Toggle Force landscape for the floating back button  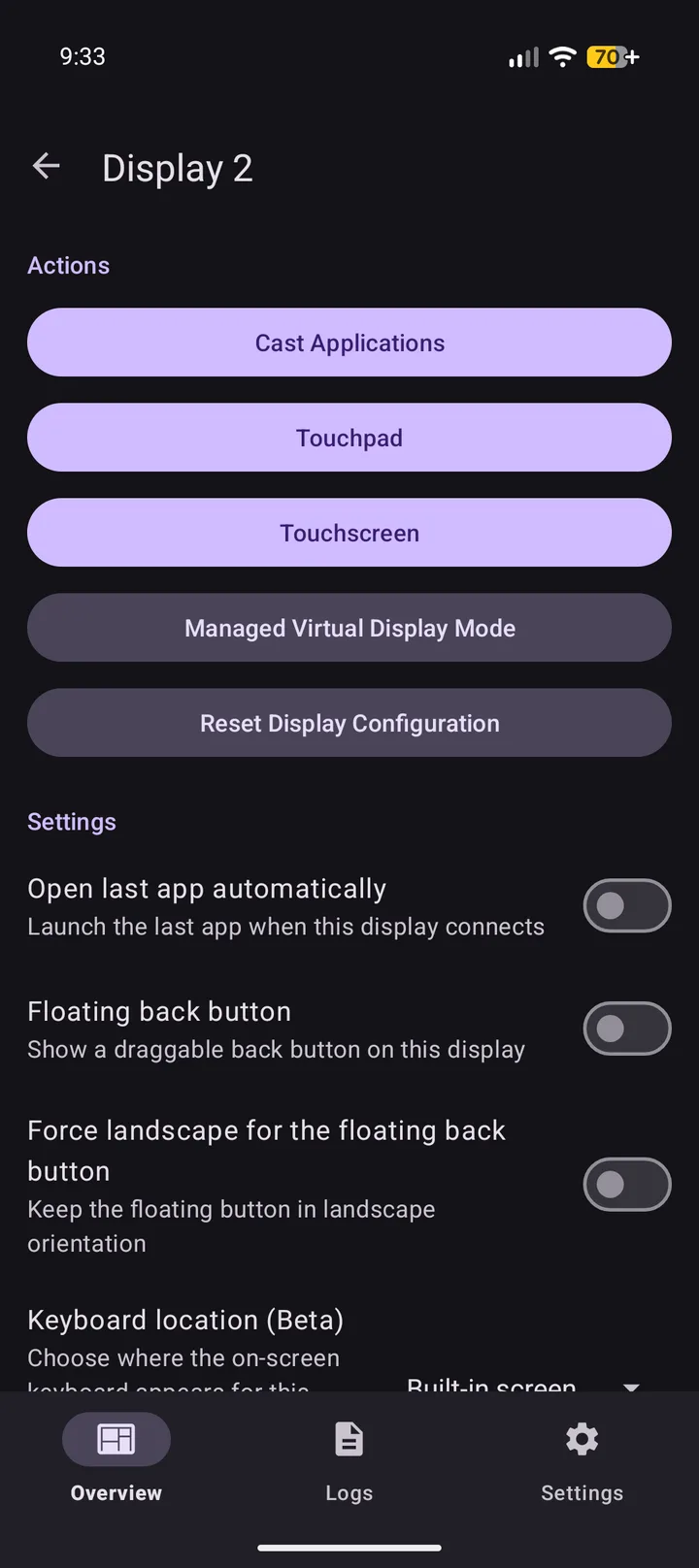(627, 1185)
